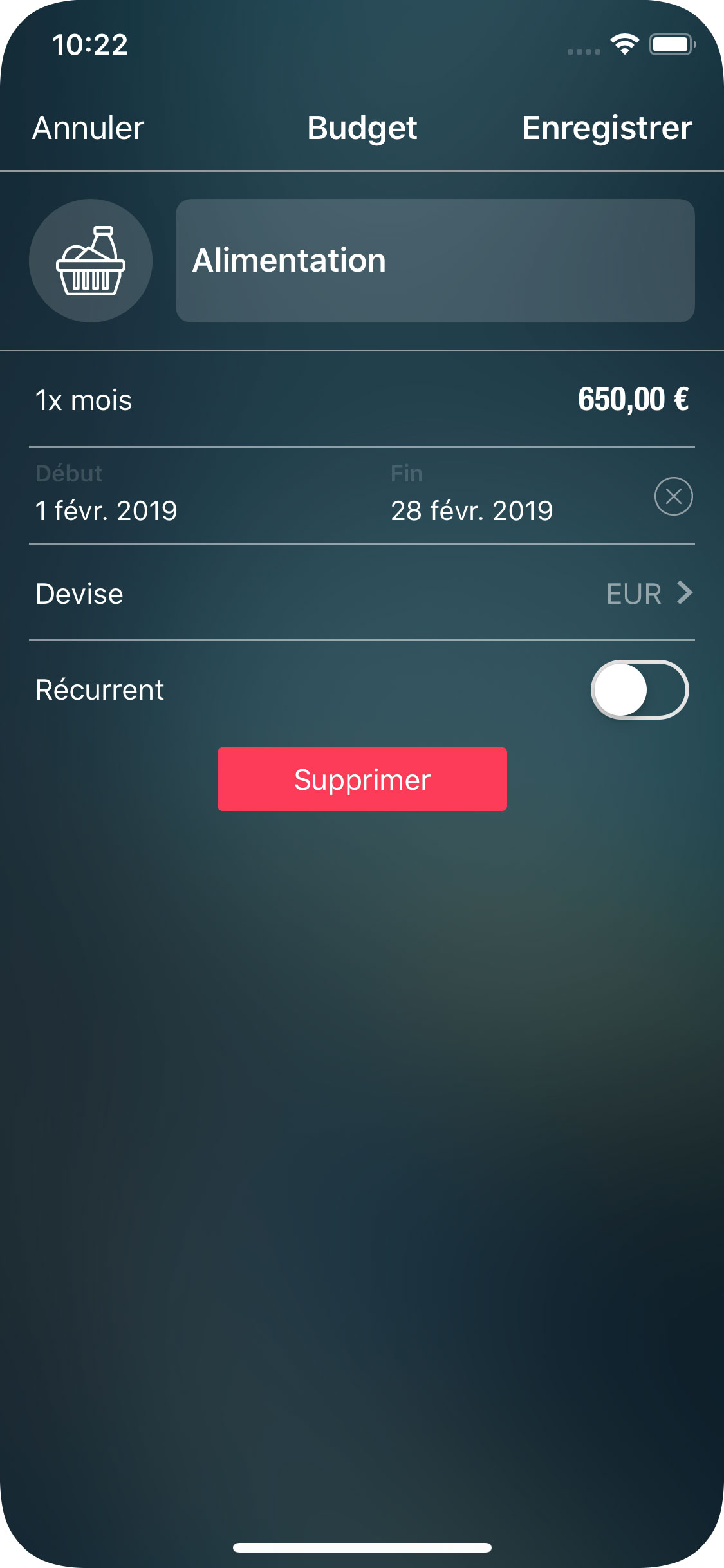
Task: Click the Alimentation name field
Action: 434,260
